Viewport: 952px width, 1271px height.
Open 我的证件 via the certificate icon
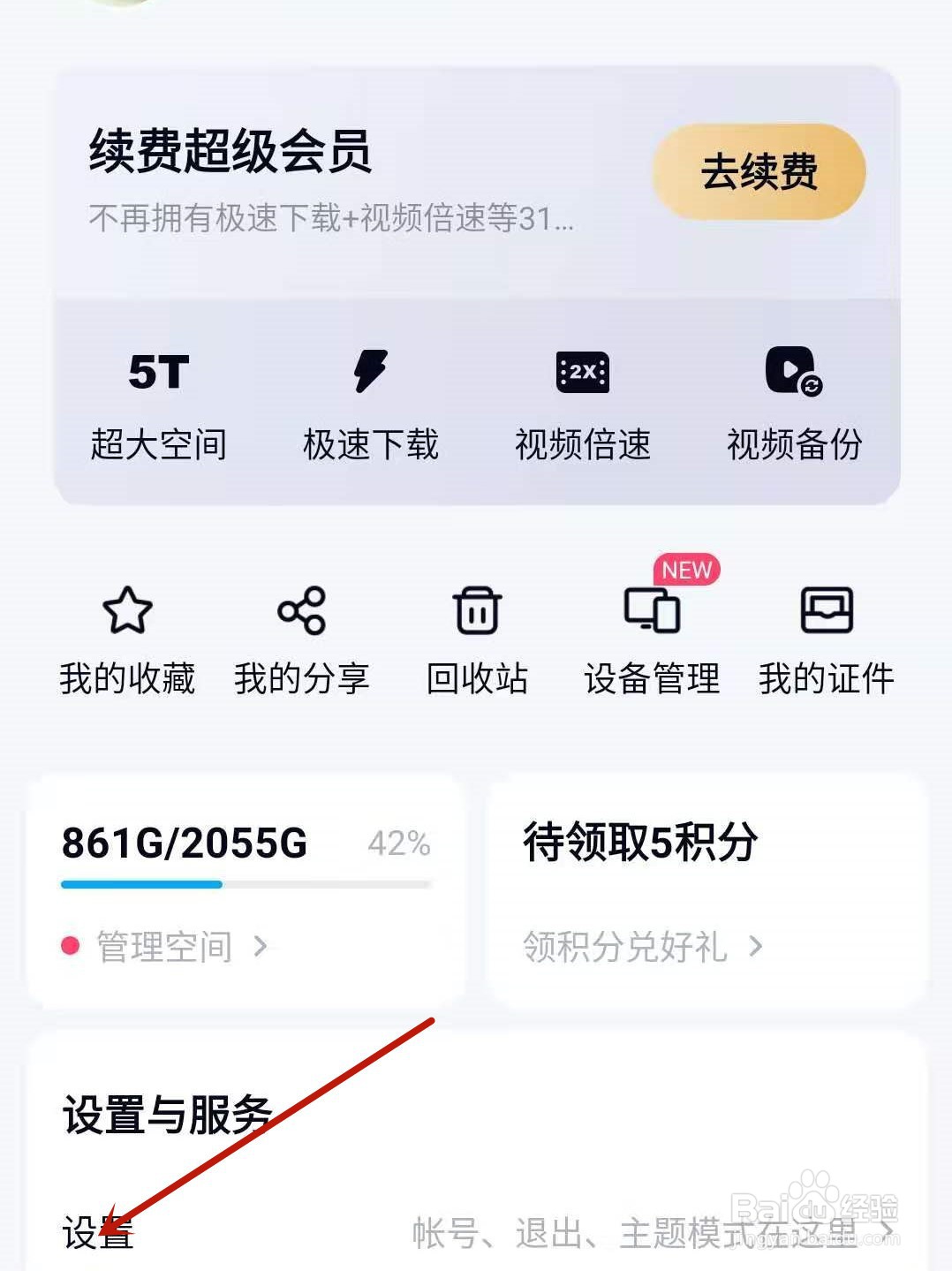click(827, 611)
